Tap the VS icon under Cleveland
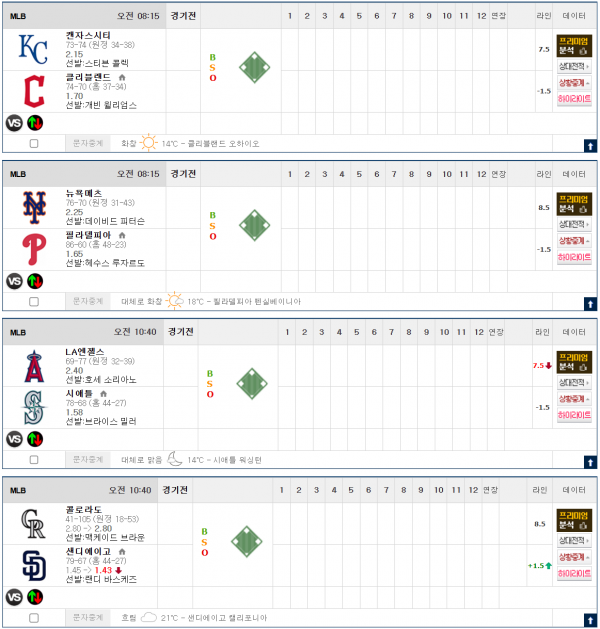The height and width of the screenshot is (629, 600). (14, 123)
